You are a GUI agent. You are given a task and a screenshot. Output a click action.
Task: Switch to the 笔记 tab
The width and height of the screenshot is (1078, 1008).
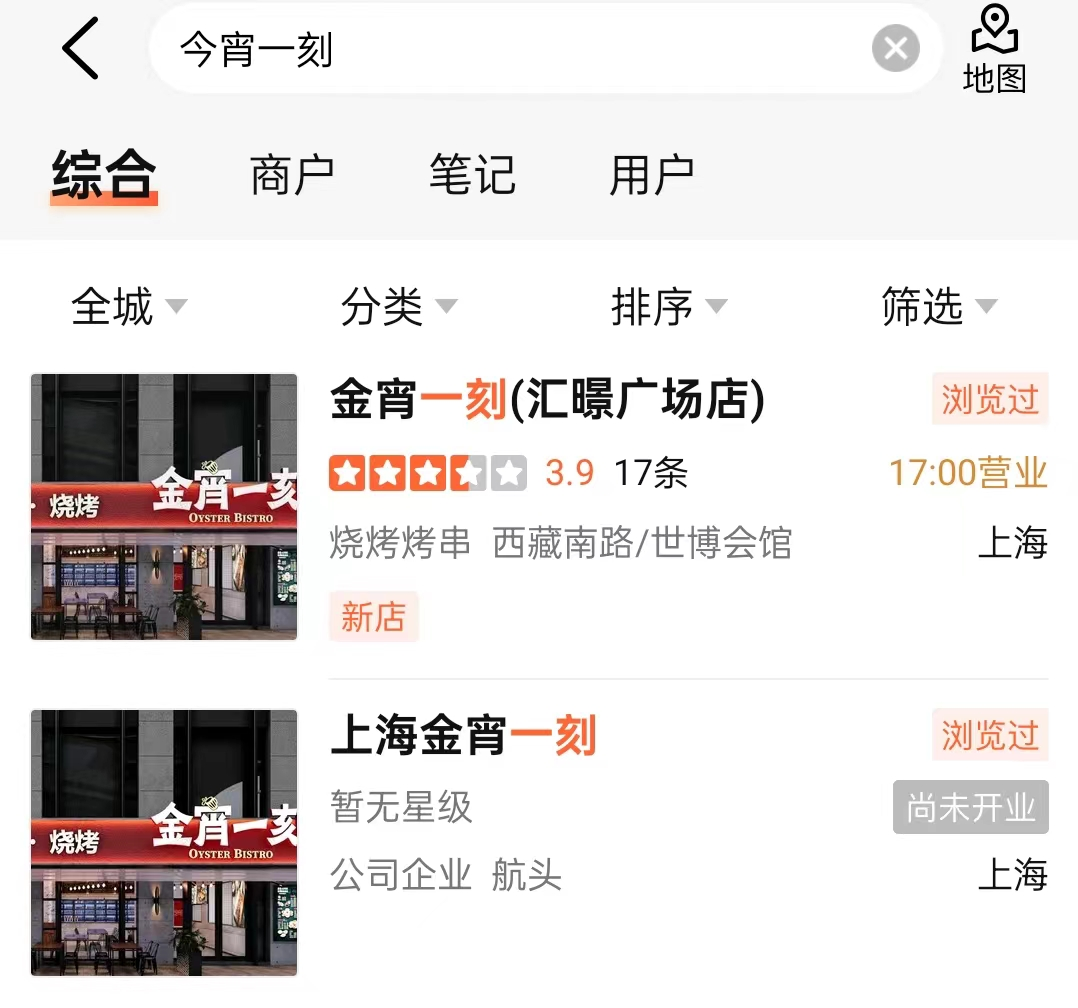click(472, 176)
